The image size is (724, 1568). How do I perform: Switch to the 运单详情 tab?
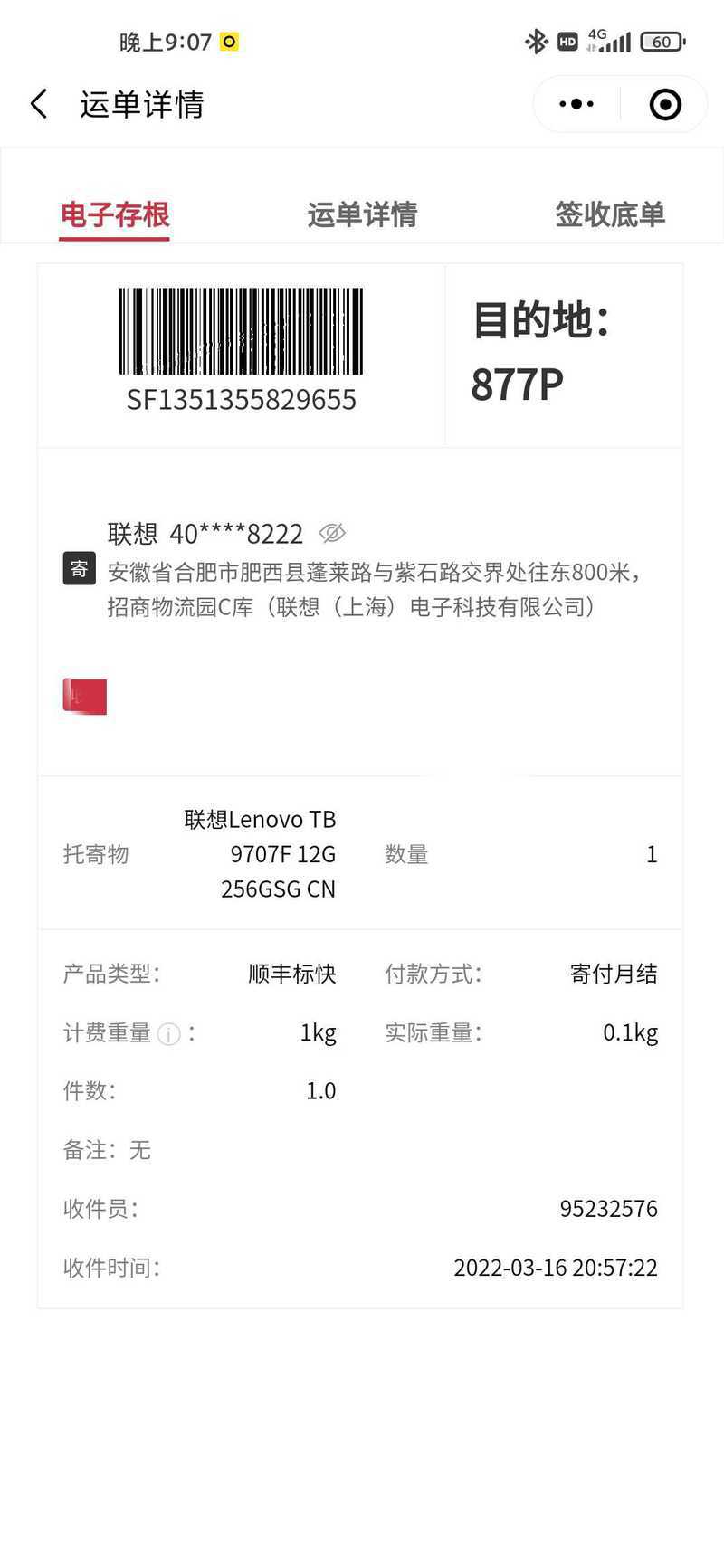point(362,214)
